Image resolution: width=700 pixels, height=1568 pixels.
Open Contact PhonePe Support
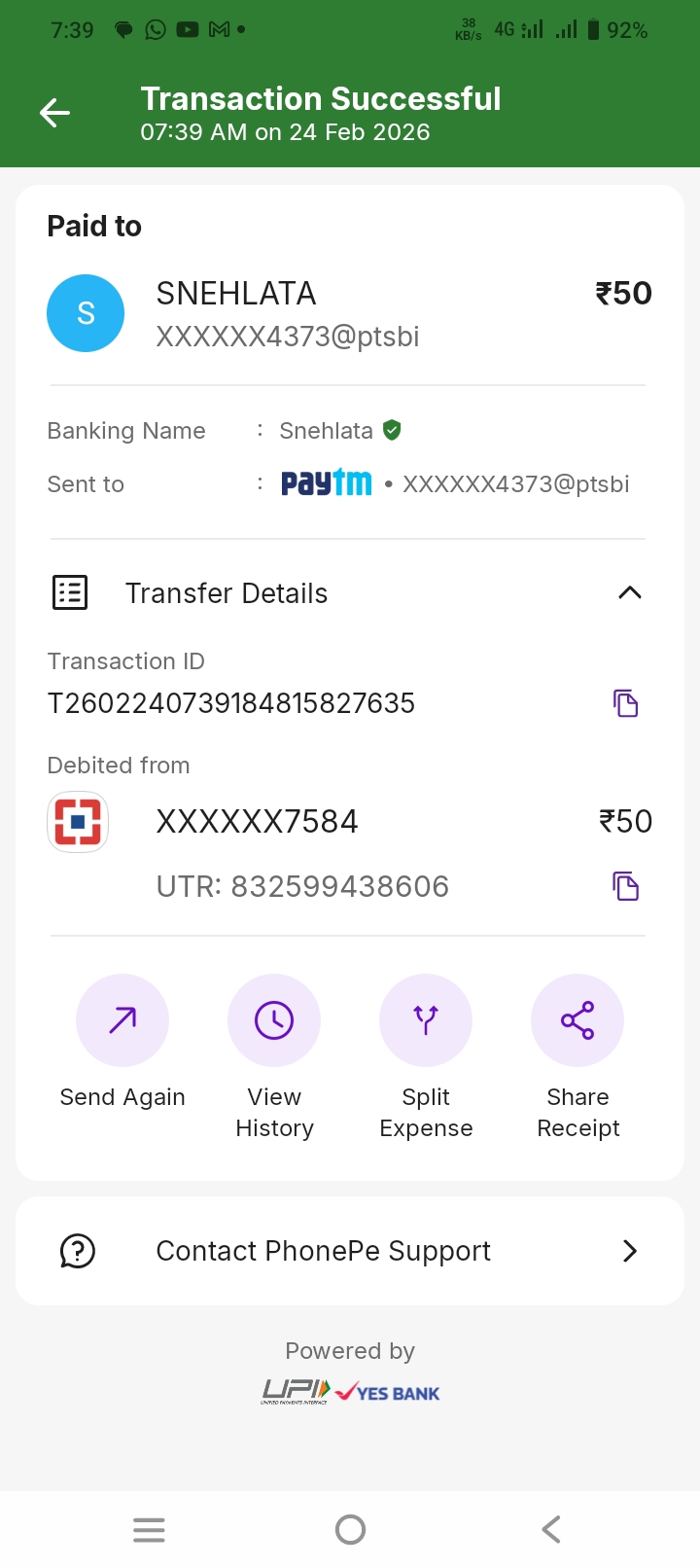click(x=350, y=1251)
